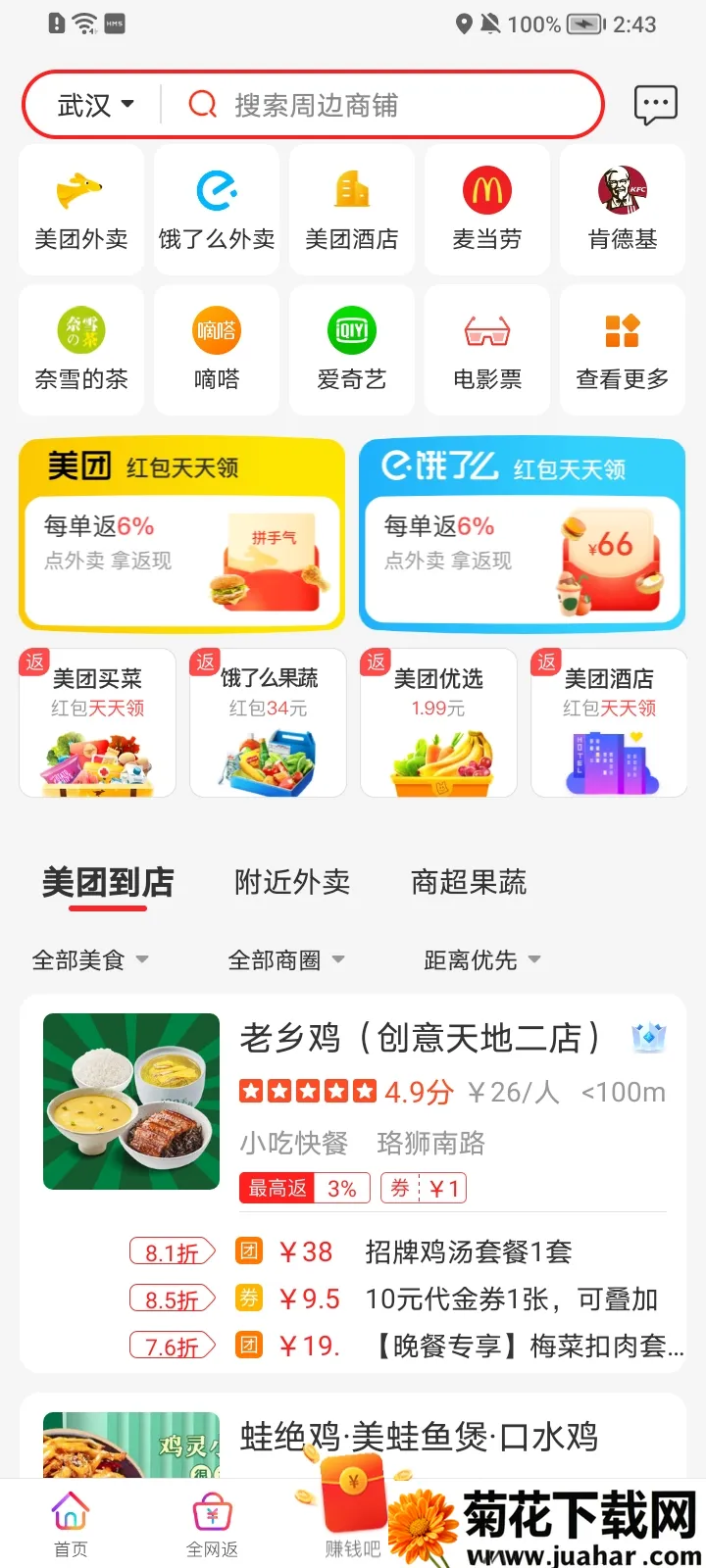
Task: Tap the 麦当劳 McDonald's icon
Action: (x=487, y=209)
